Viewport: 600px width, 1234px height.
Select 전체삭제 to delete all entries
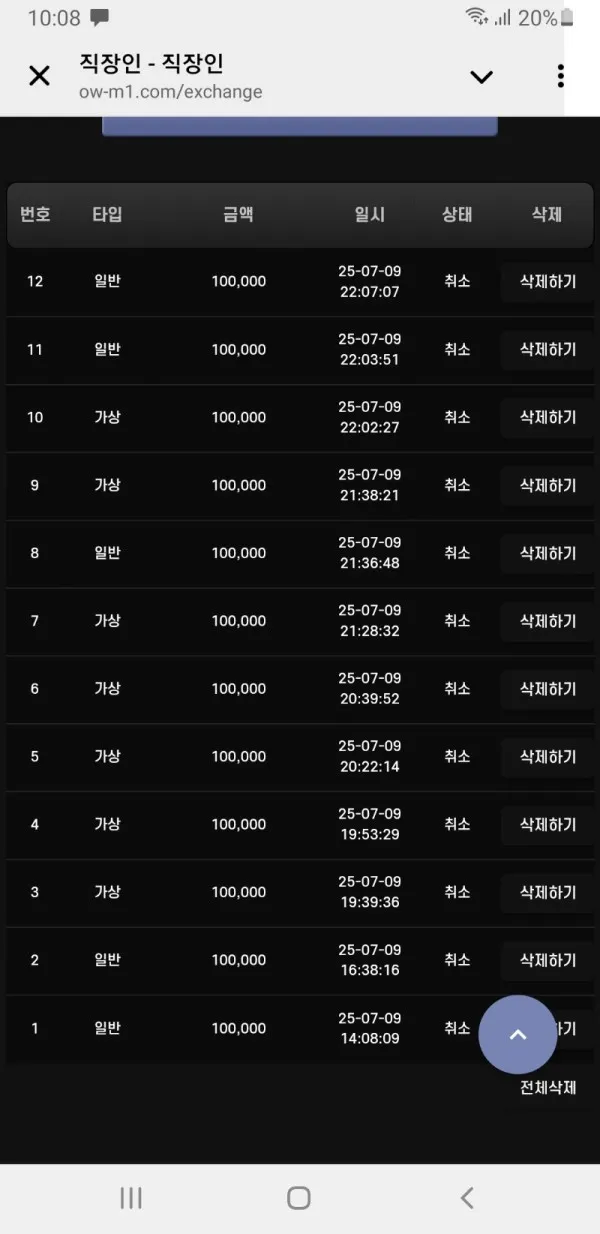tap(548, 1088)
